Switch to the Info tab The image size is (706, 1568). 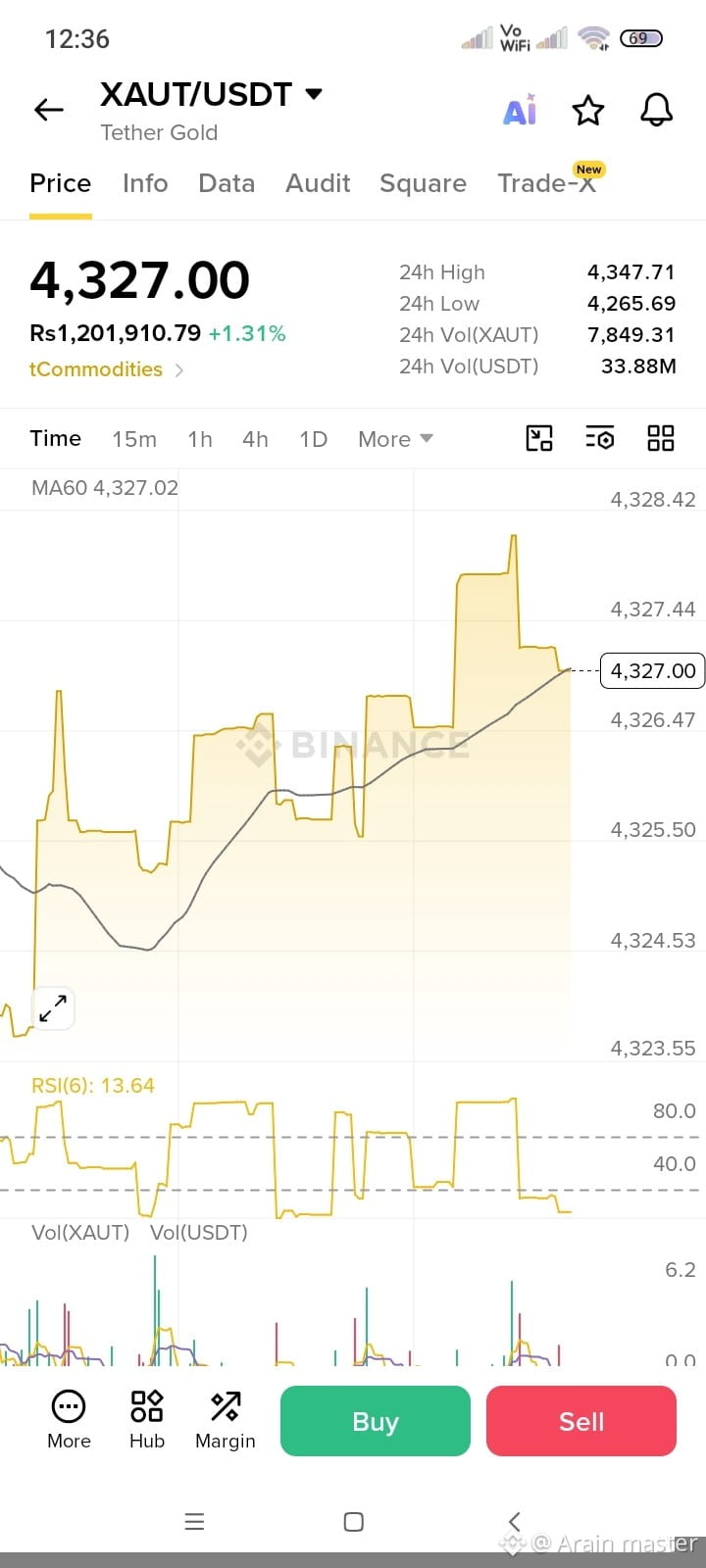(145, 183)
